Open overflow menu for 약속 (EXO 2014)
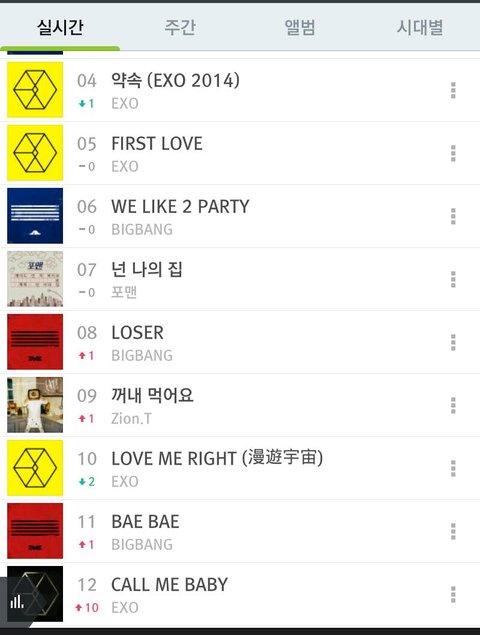 tap(453, 90)
